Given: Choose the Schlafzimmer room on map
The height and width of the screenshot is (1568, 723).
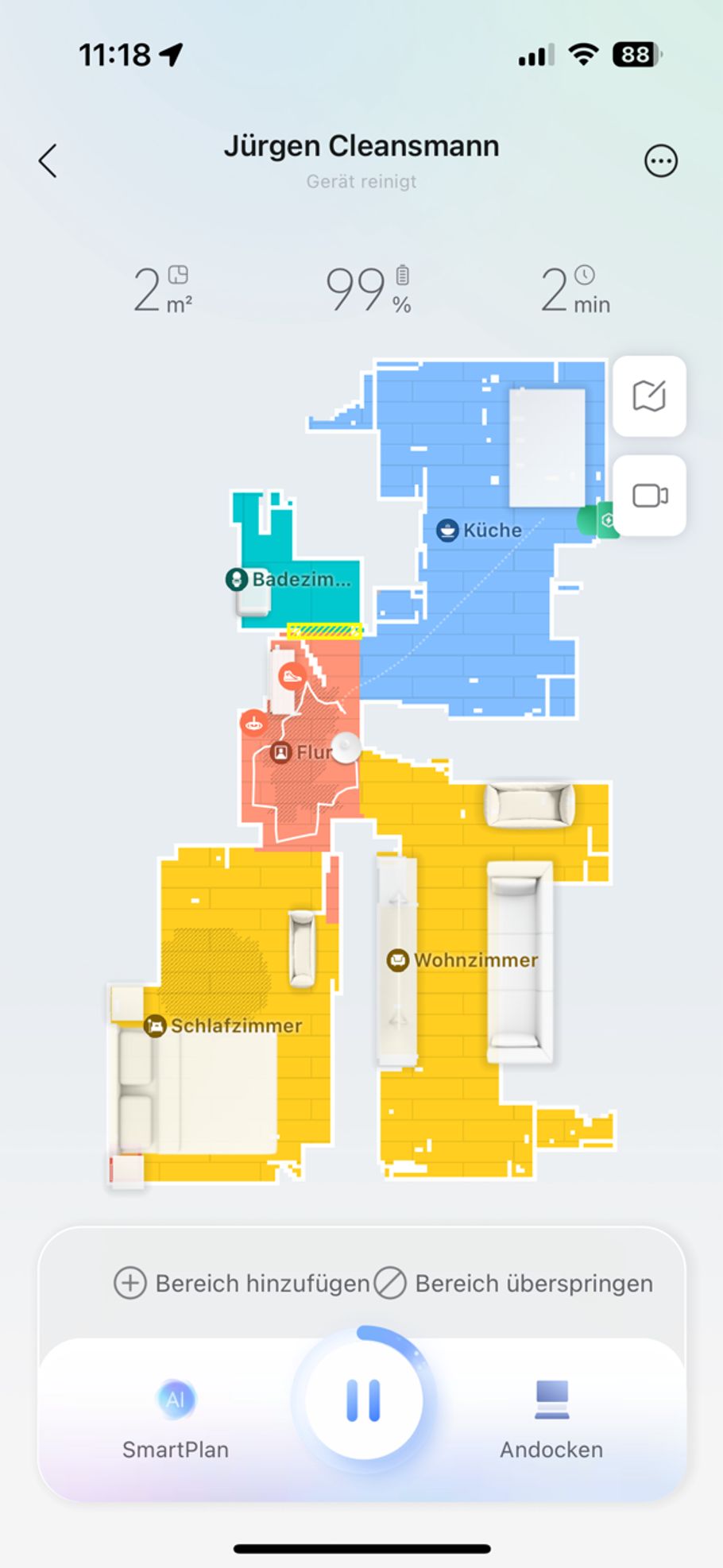Looking at the screenshot, I should [223, 1025].
